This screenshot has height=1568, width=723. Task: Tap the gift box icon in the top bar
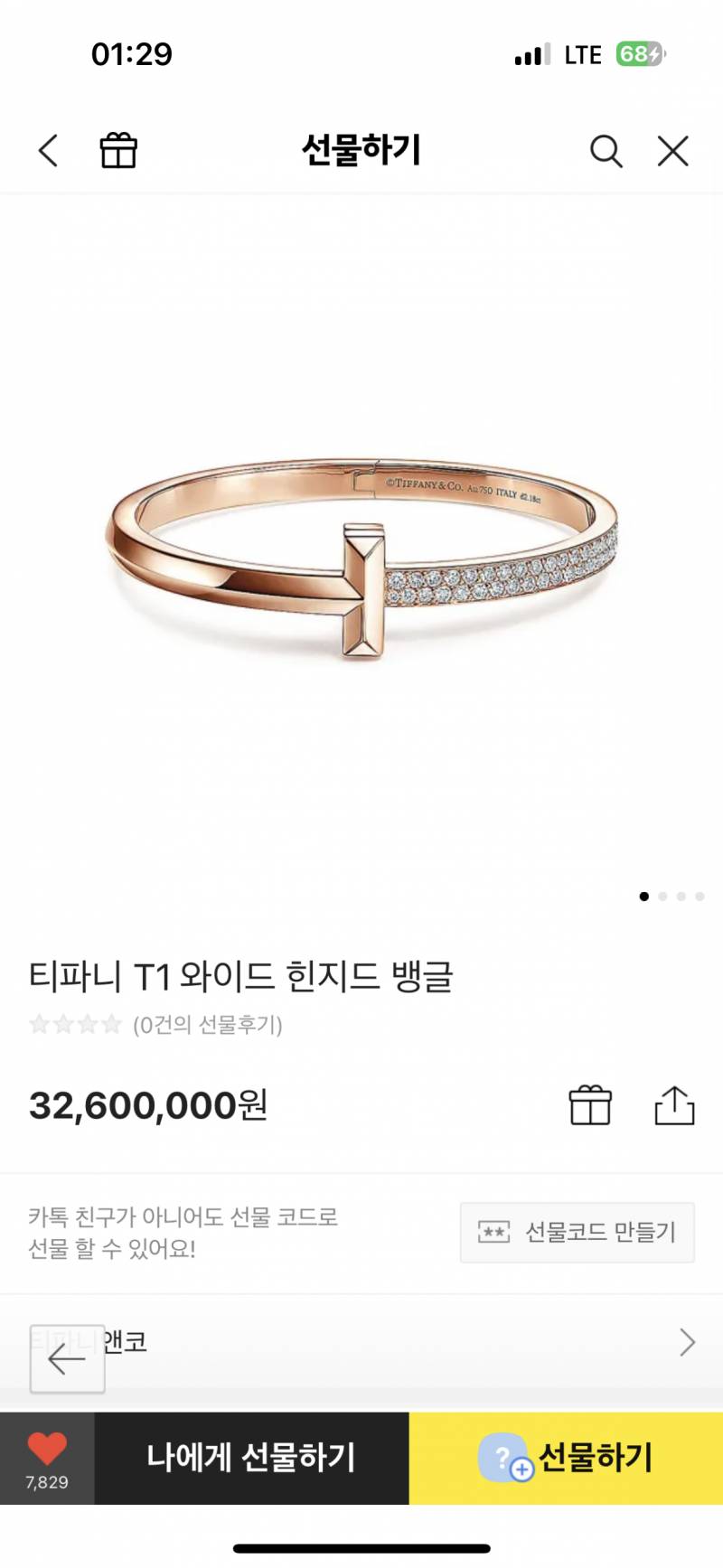pyautogui.click(x=118, y=151)
